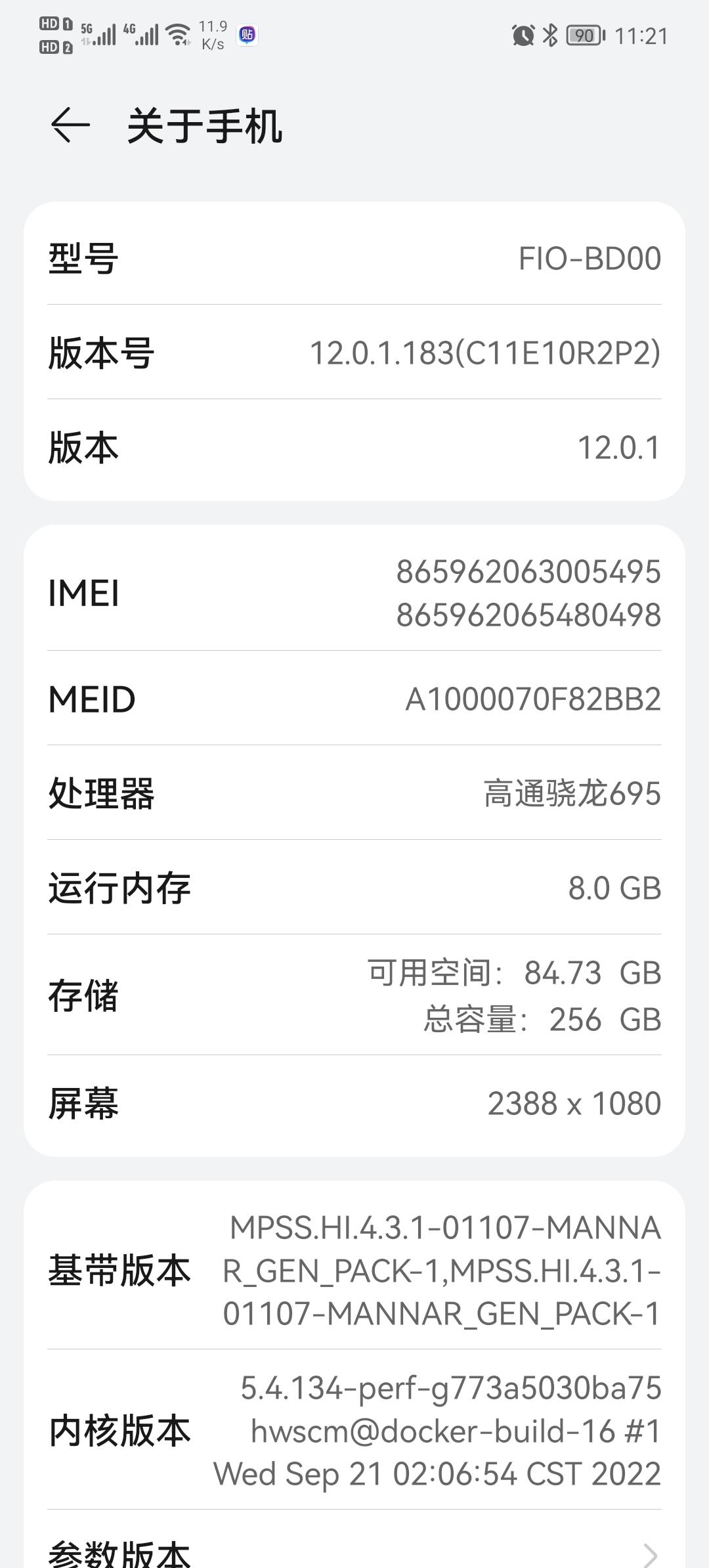
Task: Tap the 4G signal indicator for SIM 2
Action: pos(141,34)
